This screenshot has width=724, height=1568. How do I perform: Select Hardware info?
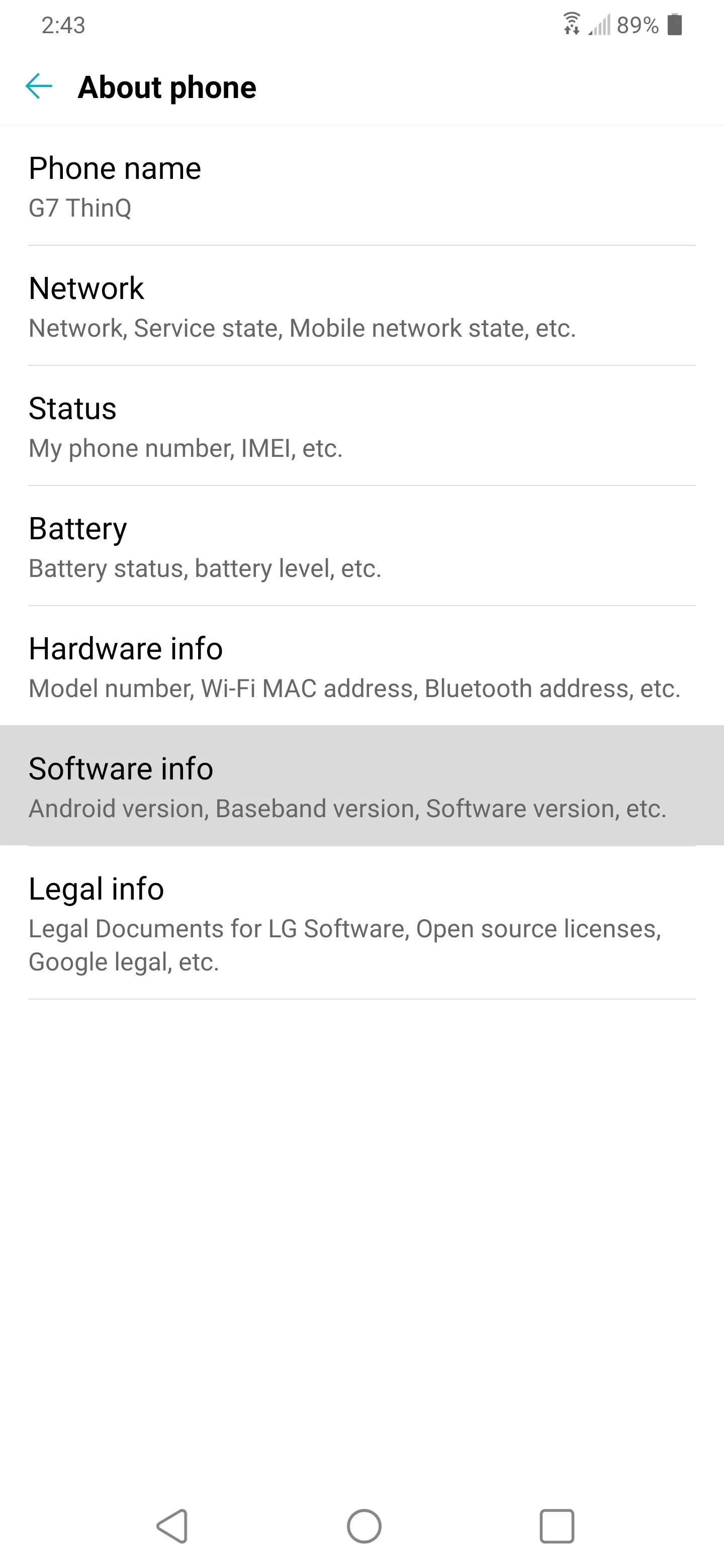coord(361,665)
